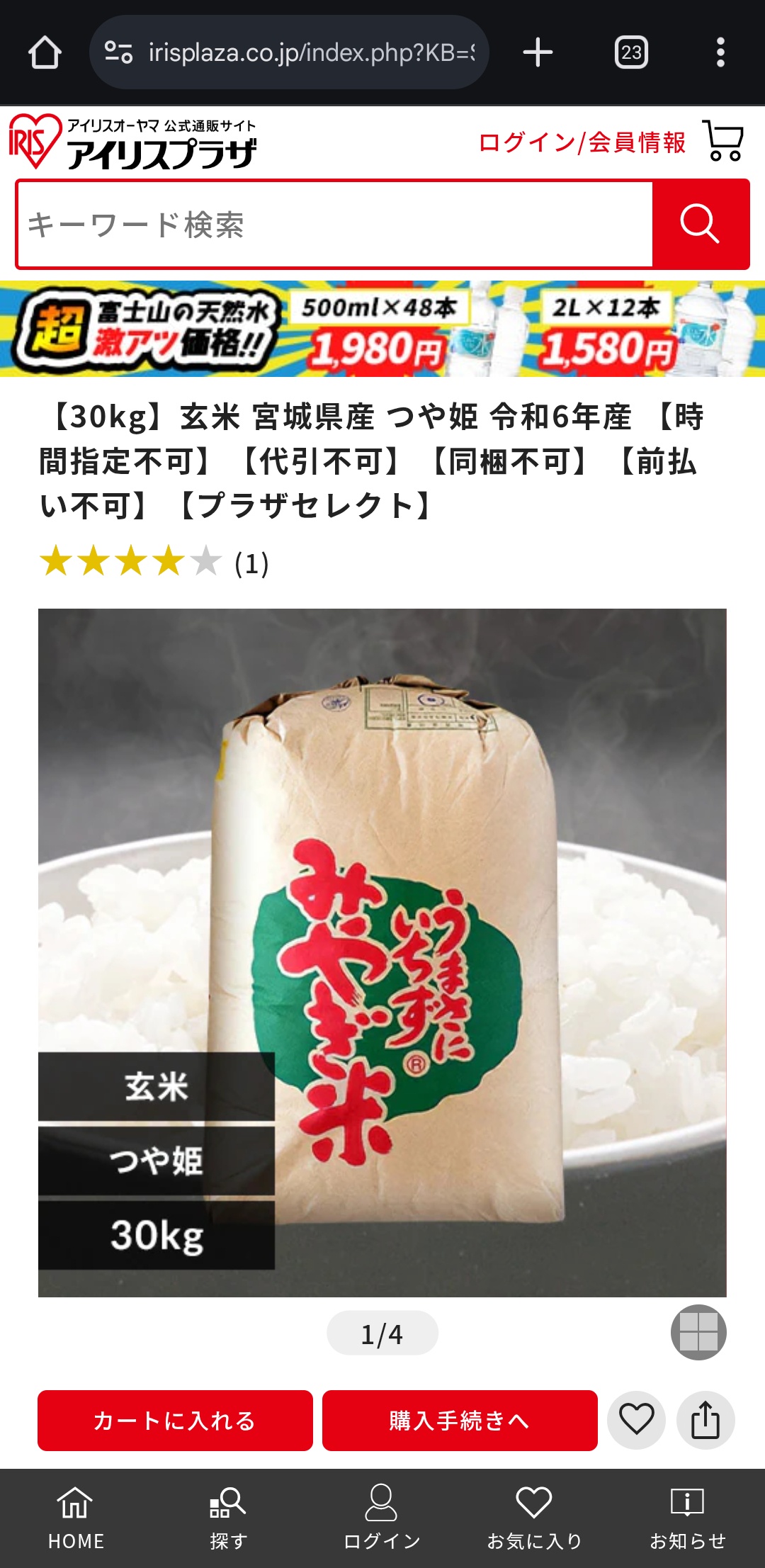Proceed with 購入手続きへ button
765x1568 pixels.
[460, 1420]
